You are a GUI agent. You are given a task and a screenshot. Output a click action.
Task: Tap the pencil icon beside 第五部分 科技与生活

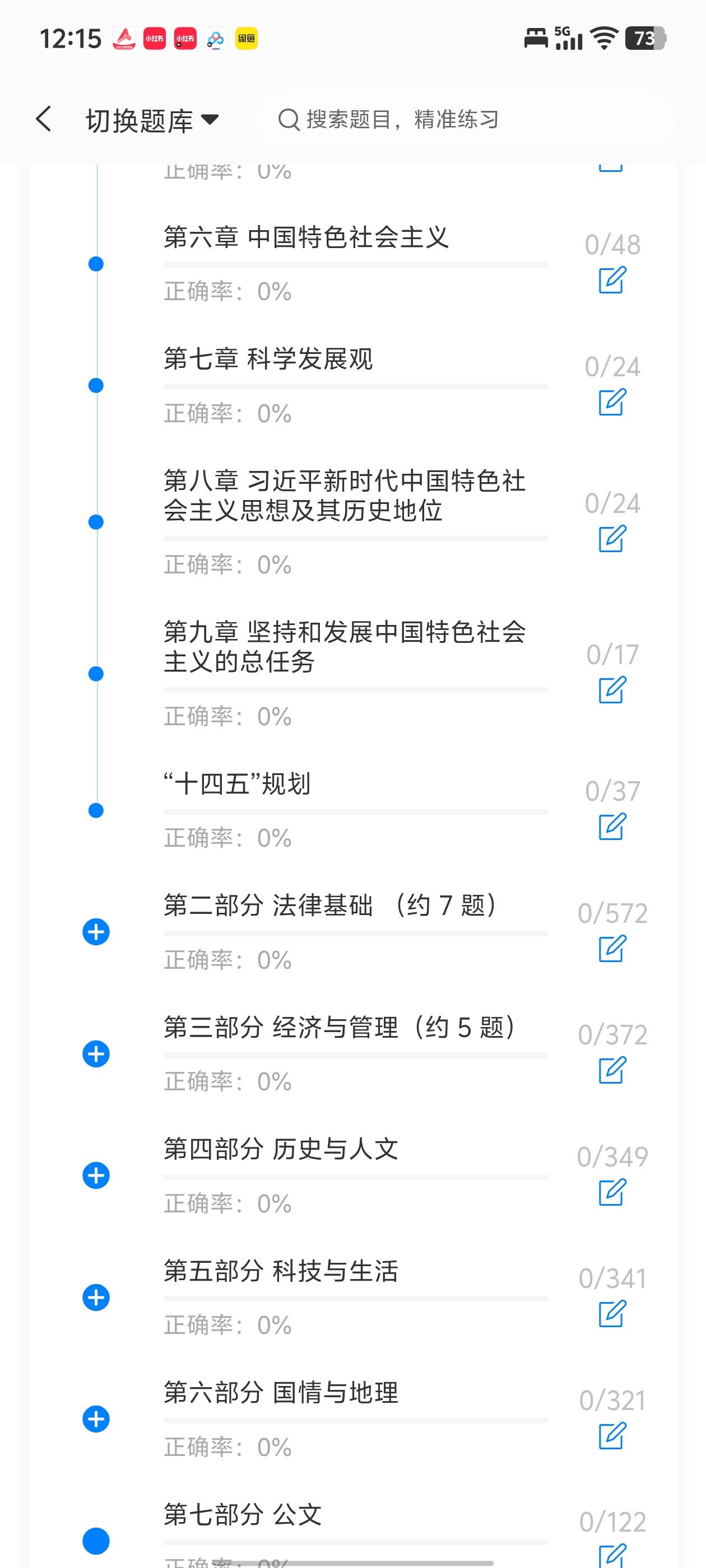[x=612, y=1314]
